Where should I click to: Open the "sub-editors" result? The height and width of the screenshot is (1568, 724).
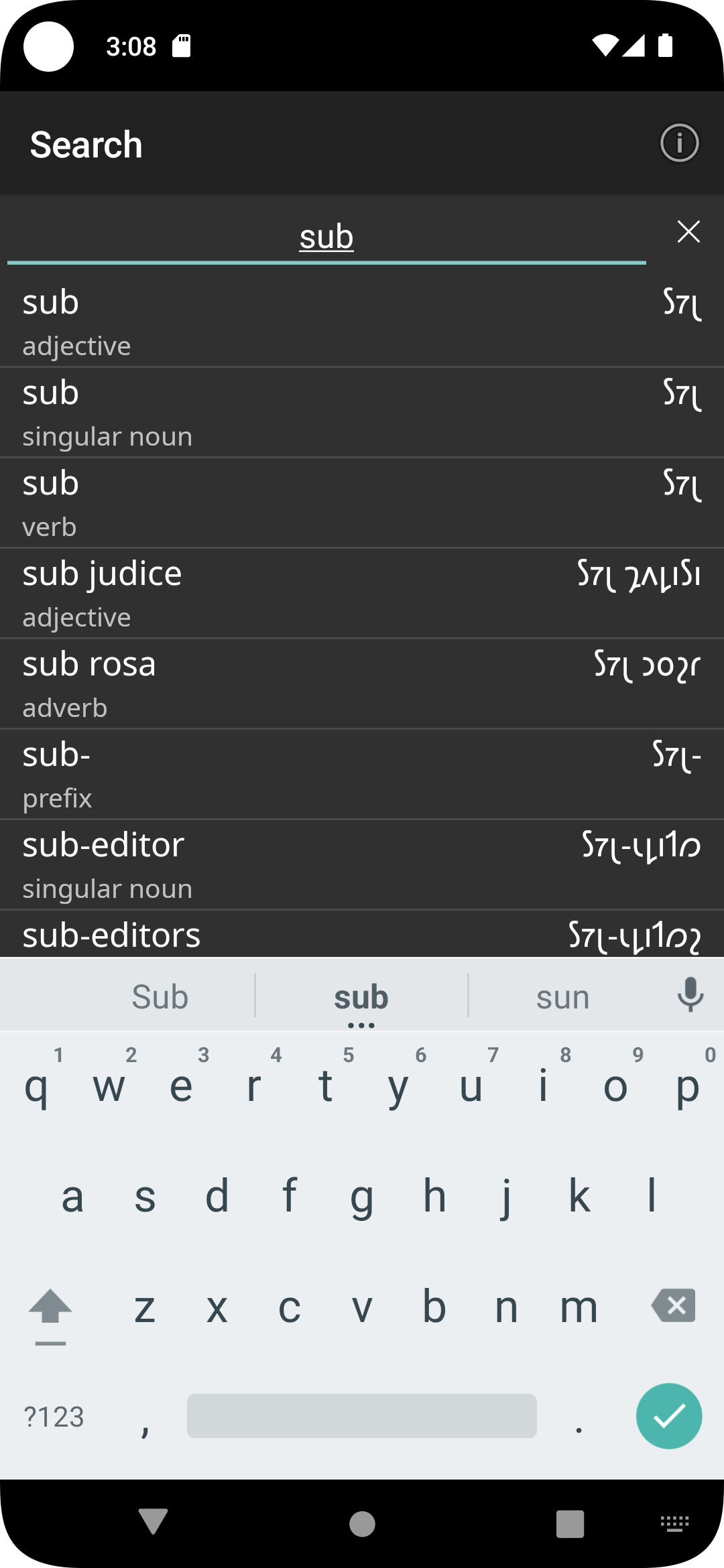(362, 935)
